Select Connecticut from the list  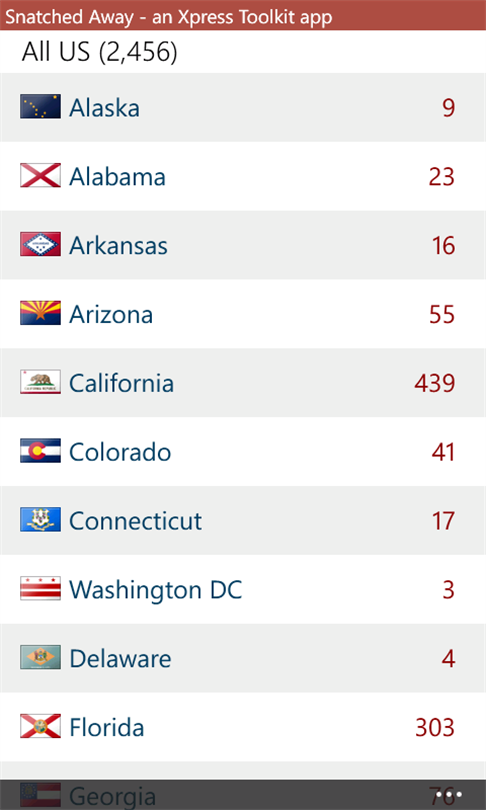(243, 520)
